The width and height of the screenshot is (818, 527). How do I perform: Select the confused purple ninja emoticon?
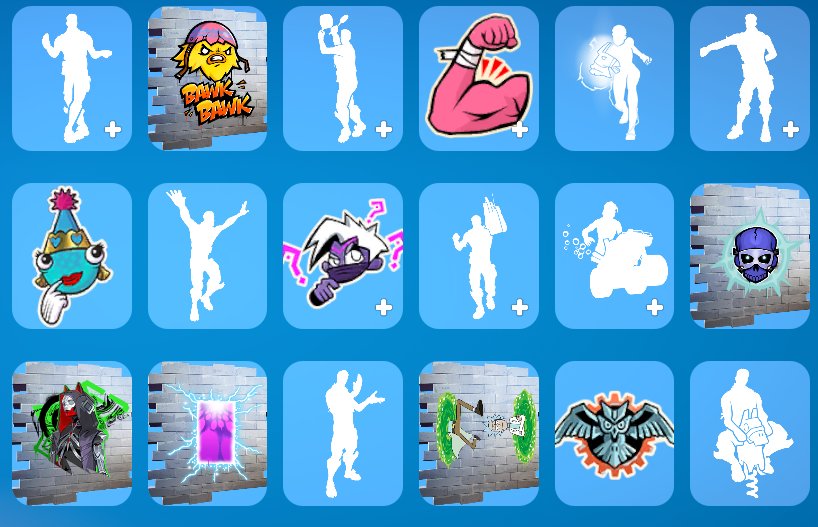pyautogui.click(x=343, y=256)
